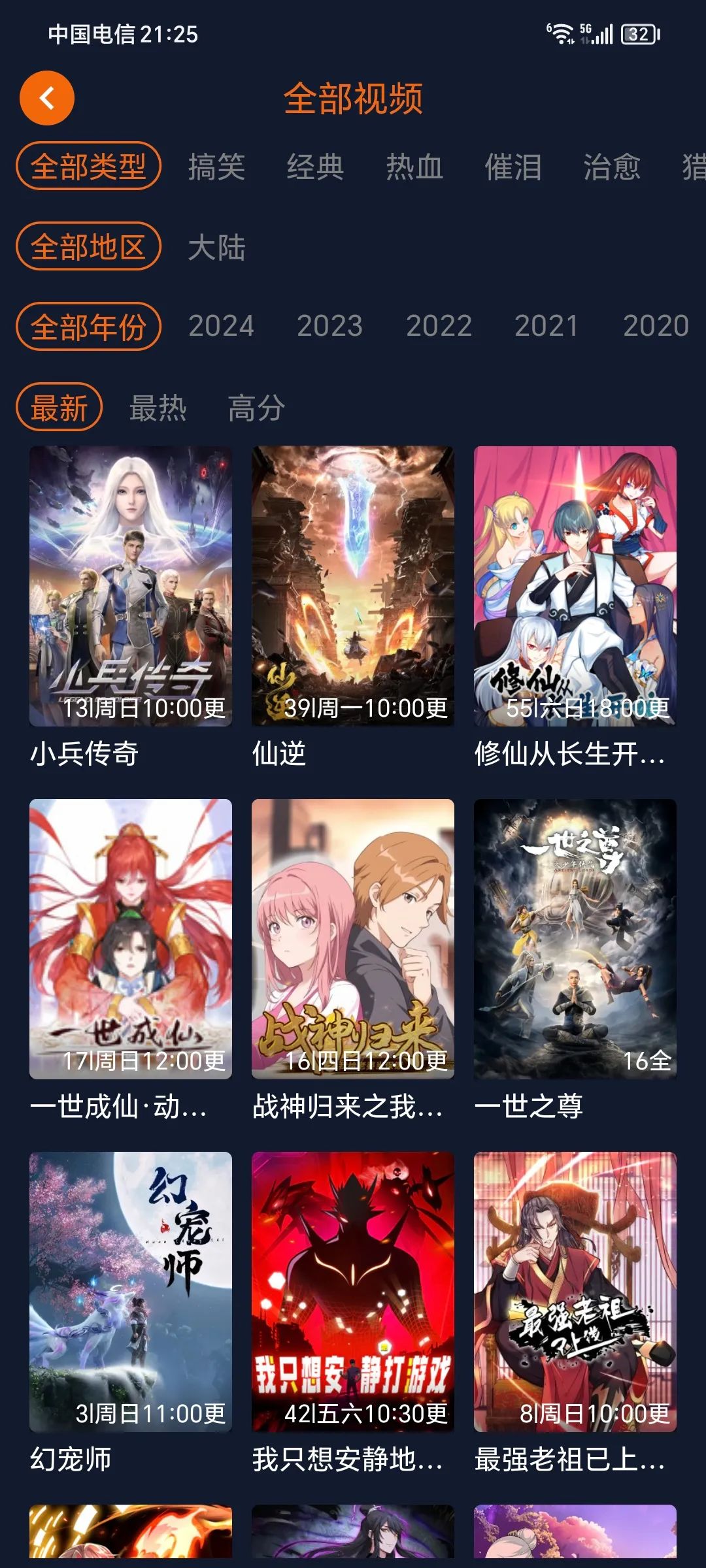
Task: Select the 全部地区 chip
Action: coord(88,246)
